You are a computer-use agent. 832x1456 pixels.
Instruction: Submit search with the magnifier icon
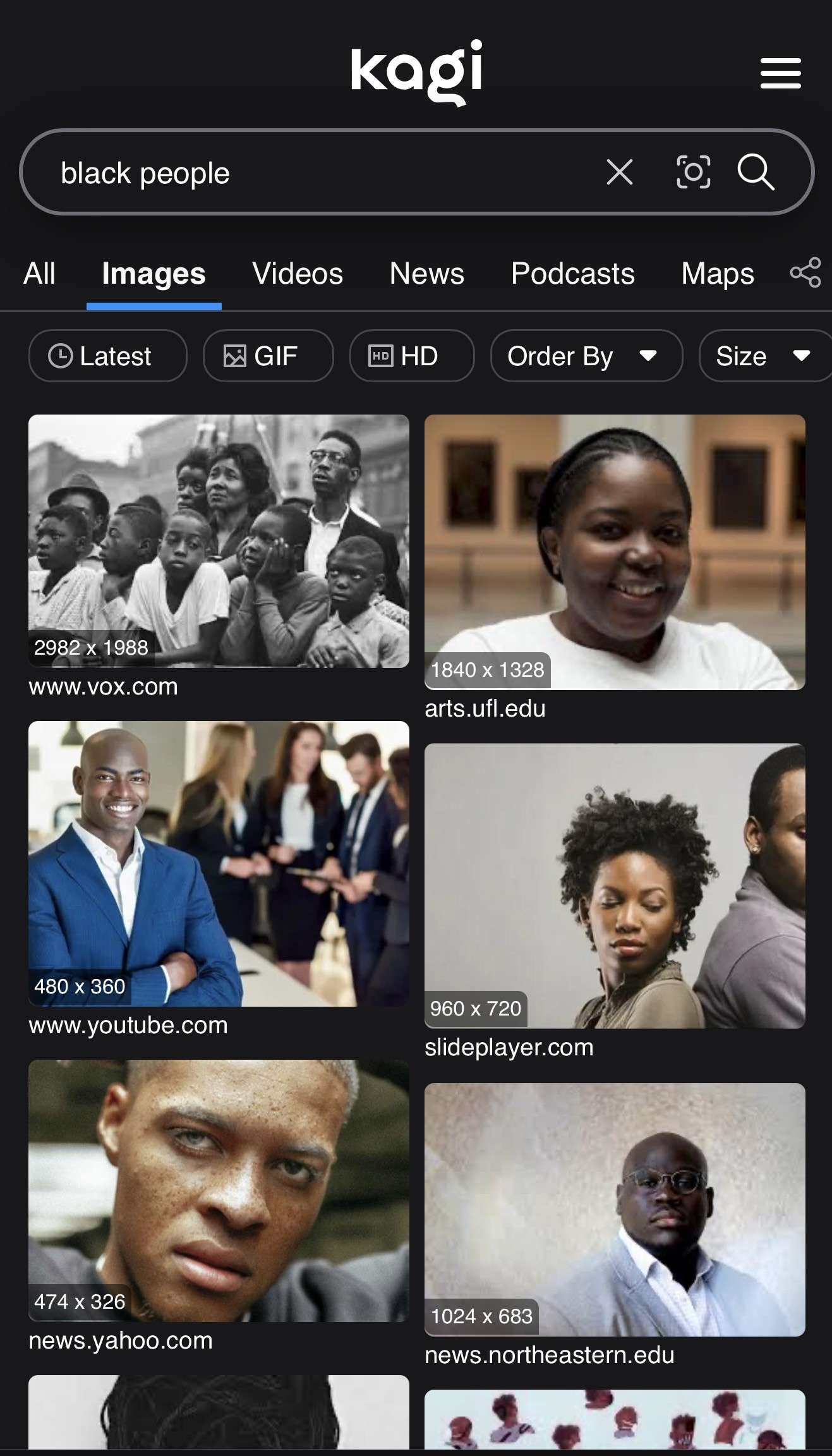pos(756,172)
